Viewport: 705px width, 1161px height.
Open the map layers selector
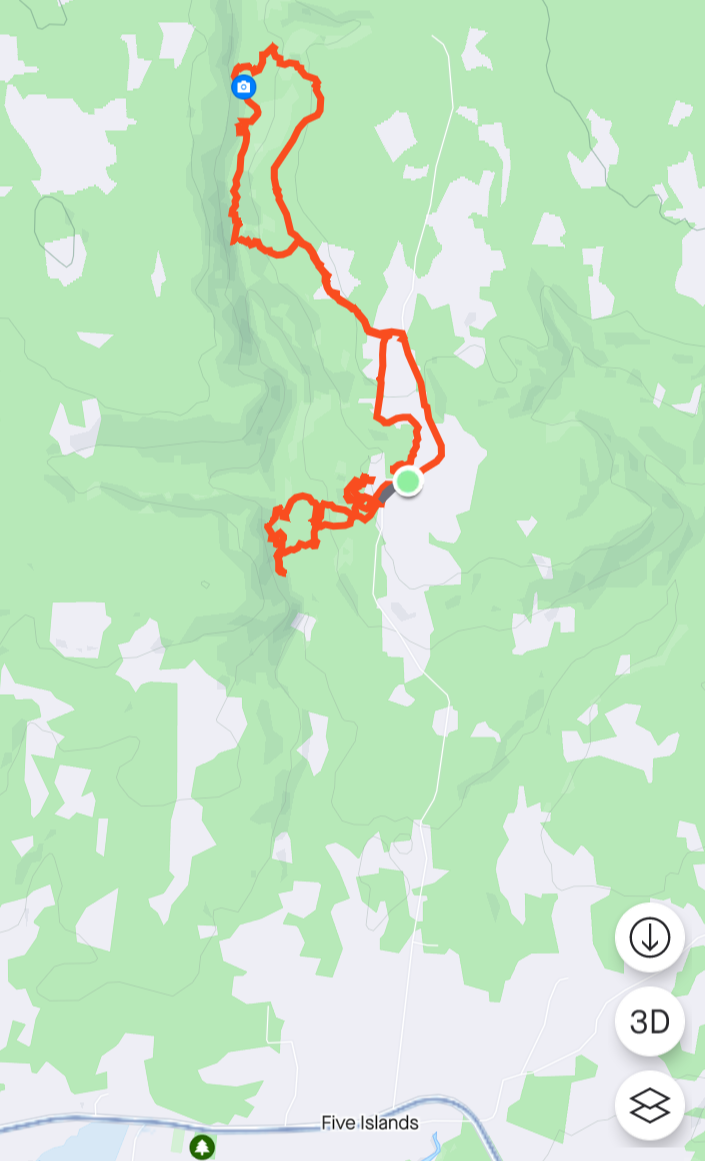649,1106
